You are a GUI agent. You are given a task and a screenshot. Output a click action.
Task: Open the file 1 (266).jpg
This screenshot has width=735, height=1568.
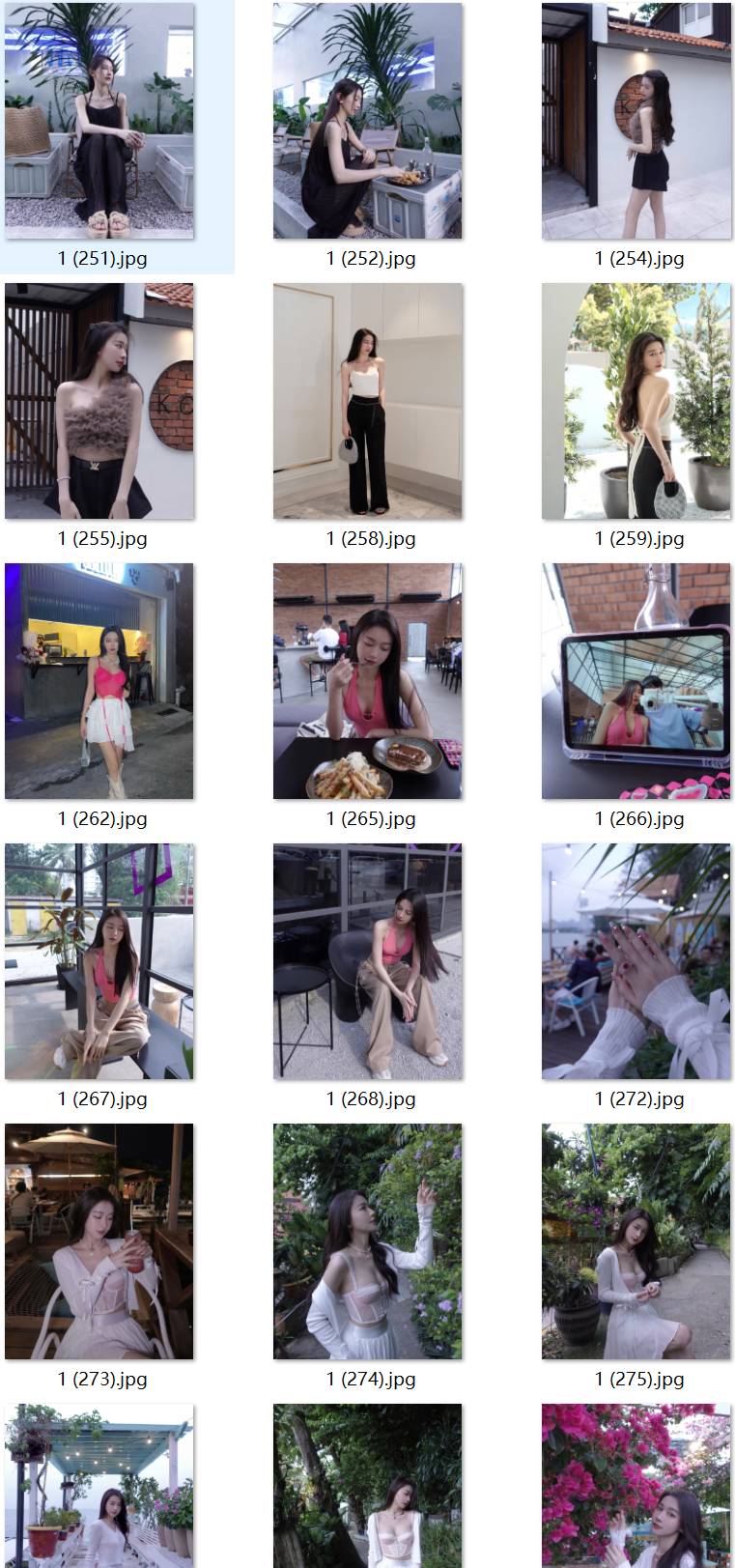tap(636, 681)
